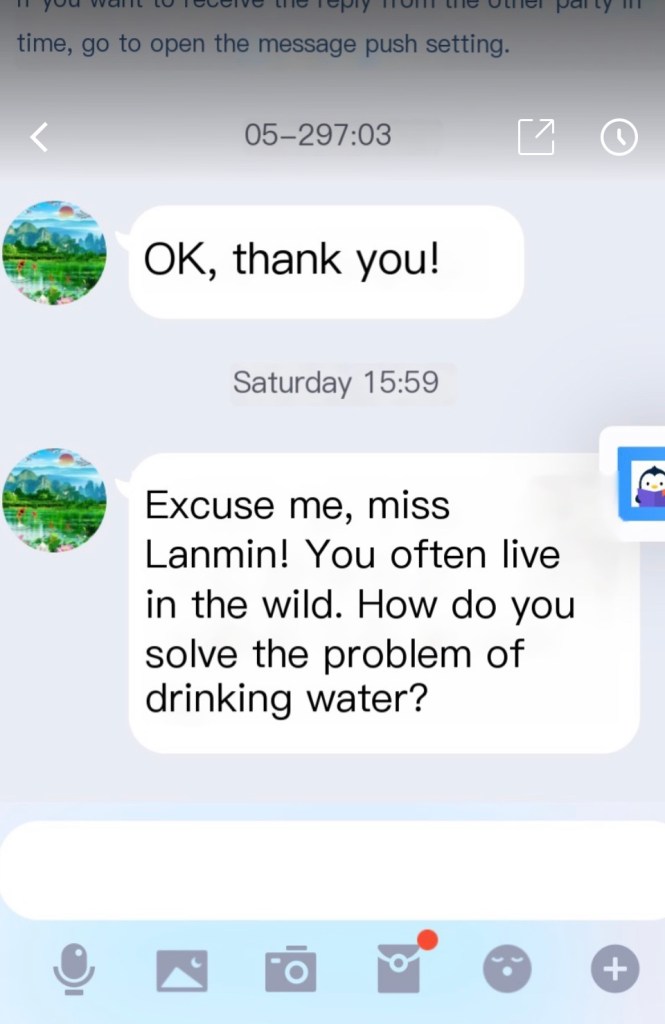
Task: Open more options with plus icon
Action: click(614, 968)
